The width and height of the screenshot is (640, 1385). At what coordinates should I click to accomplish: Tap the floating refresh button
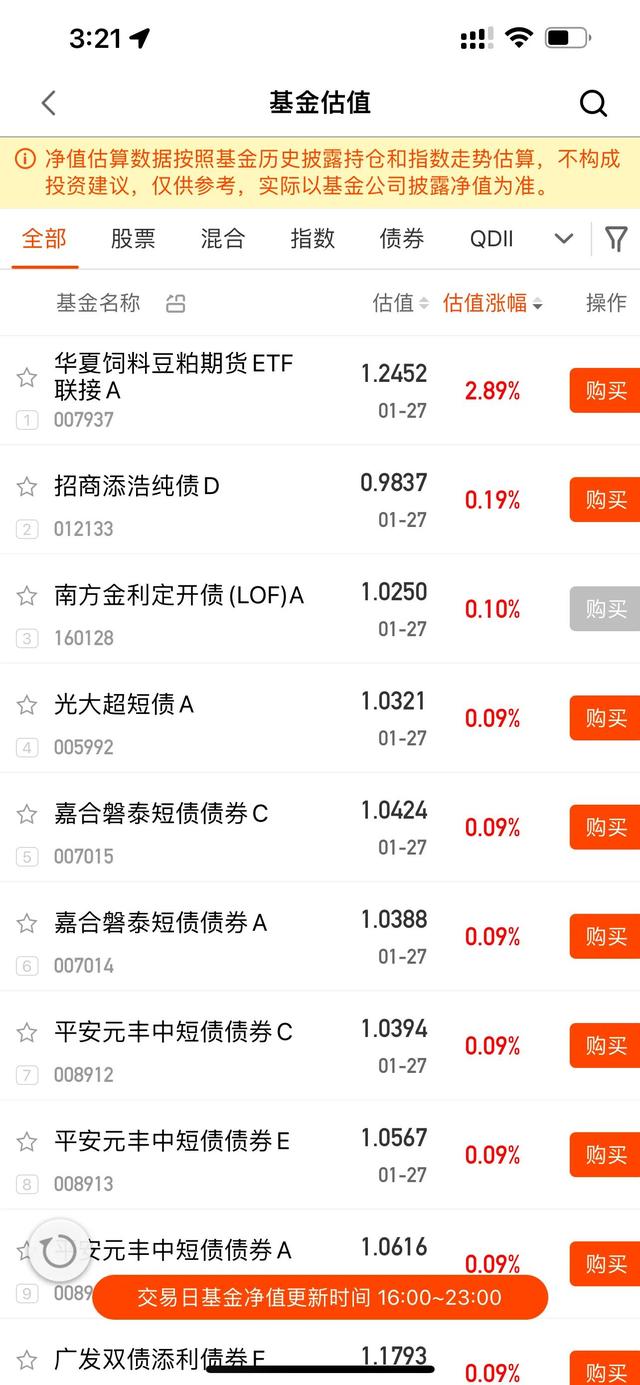click(x=59, y=1250)
